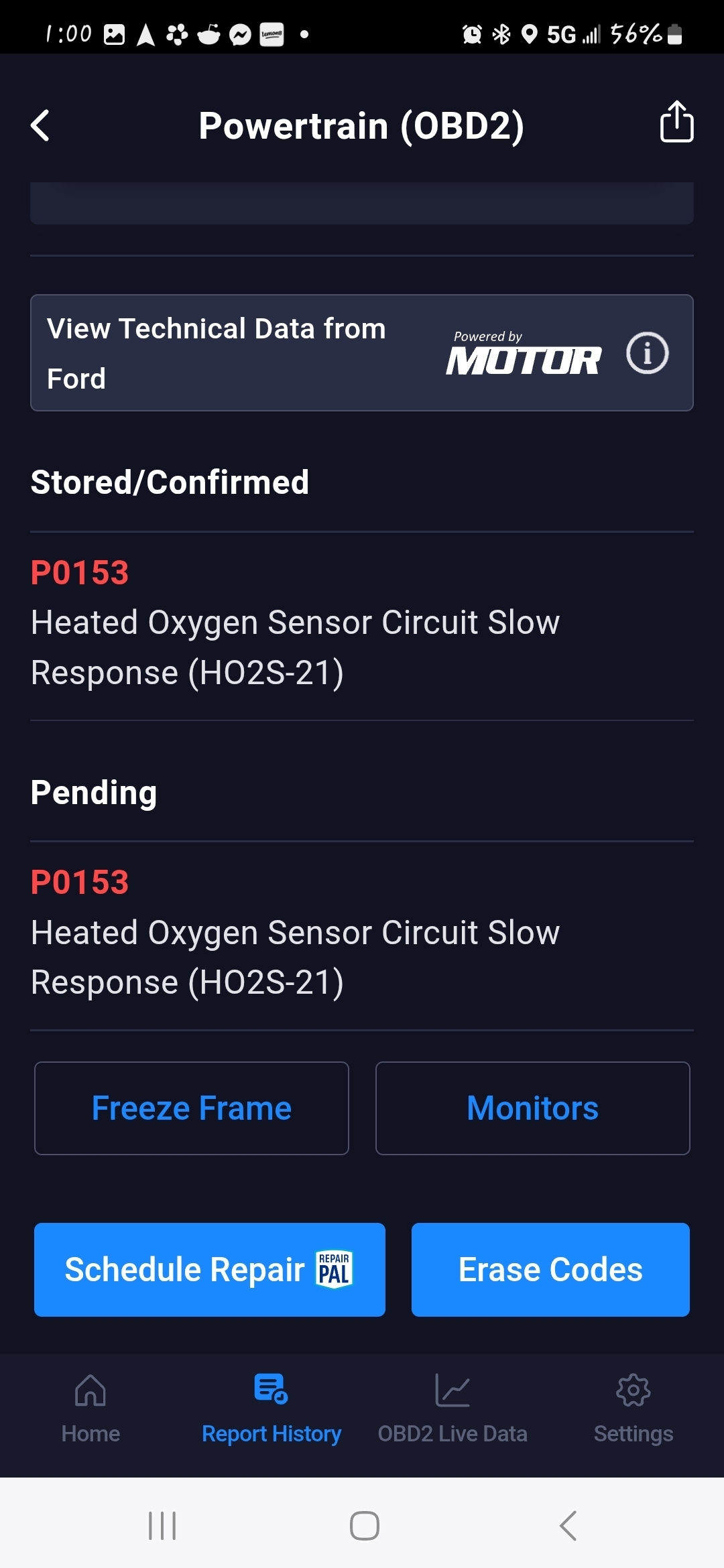The width and height of the screenshot is (724, 1568).
Task: Open the pending P0153 code details
Action: (x=295, y=933)
